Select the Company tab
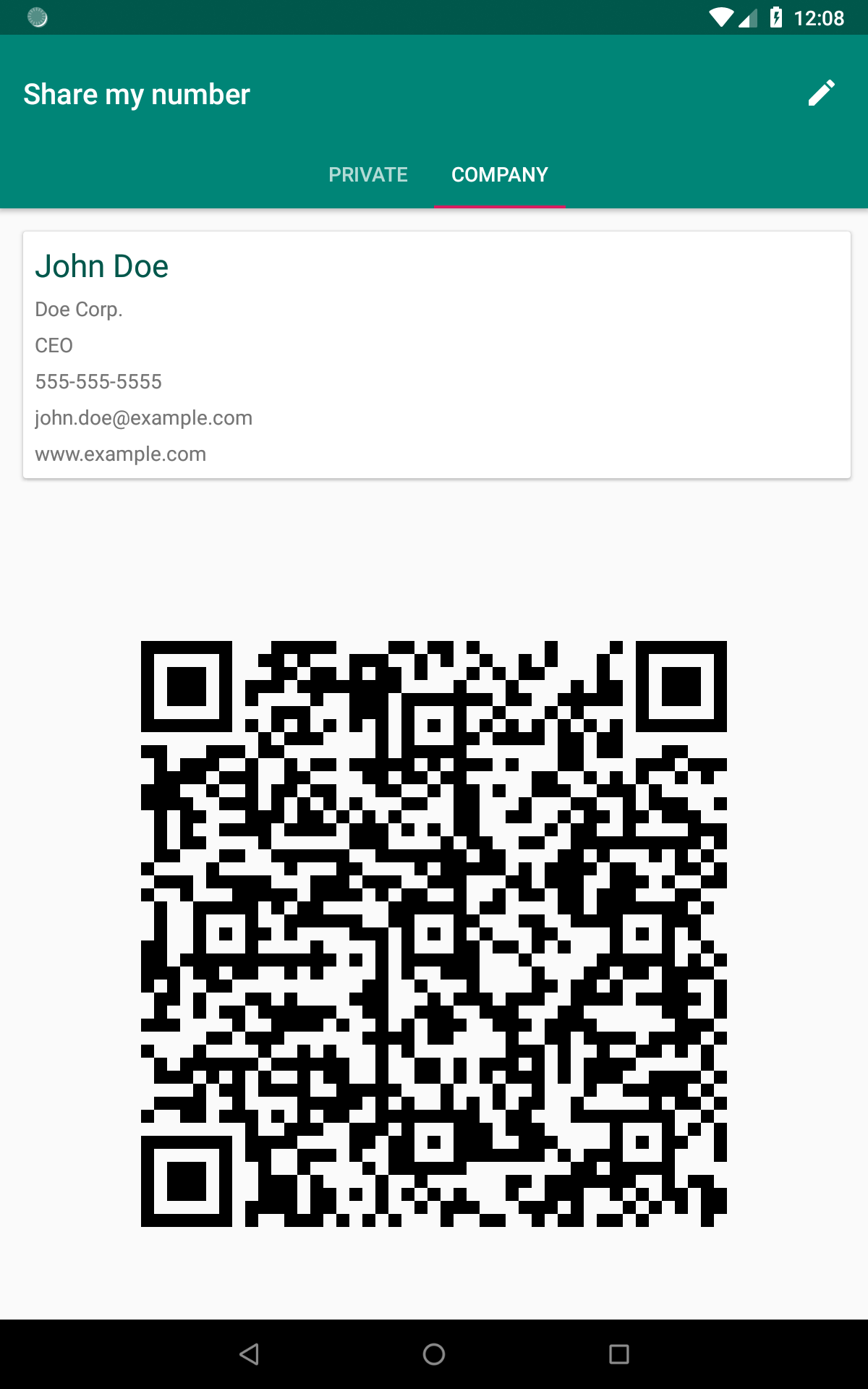The image size is (868, 1389). [x=499, y=174]
